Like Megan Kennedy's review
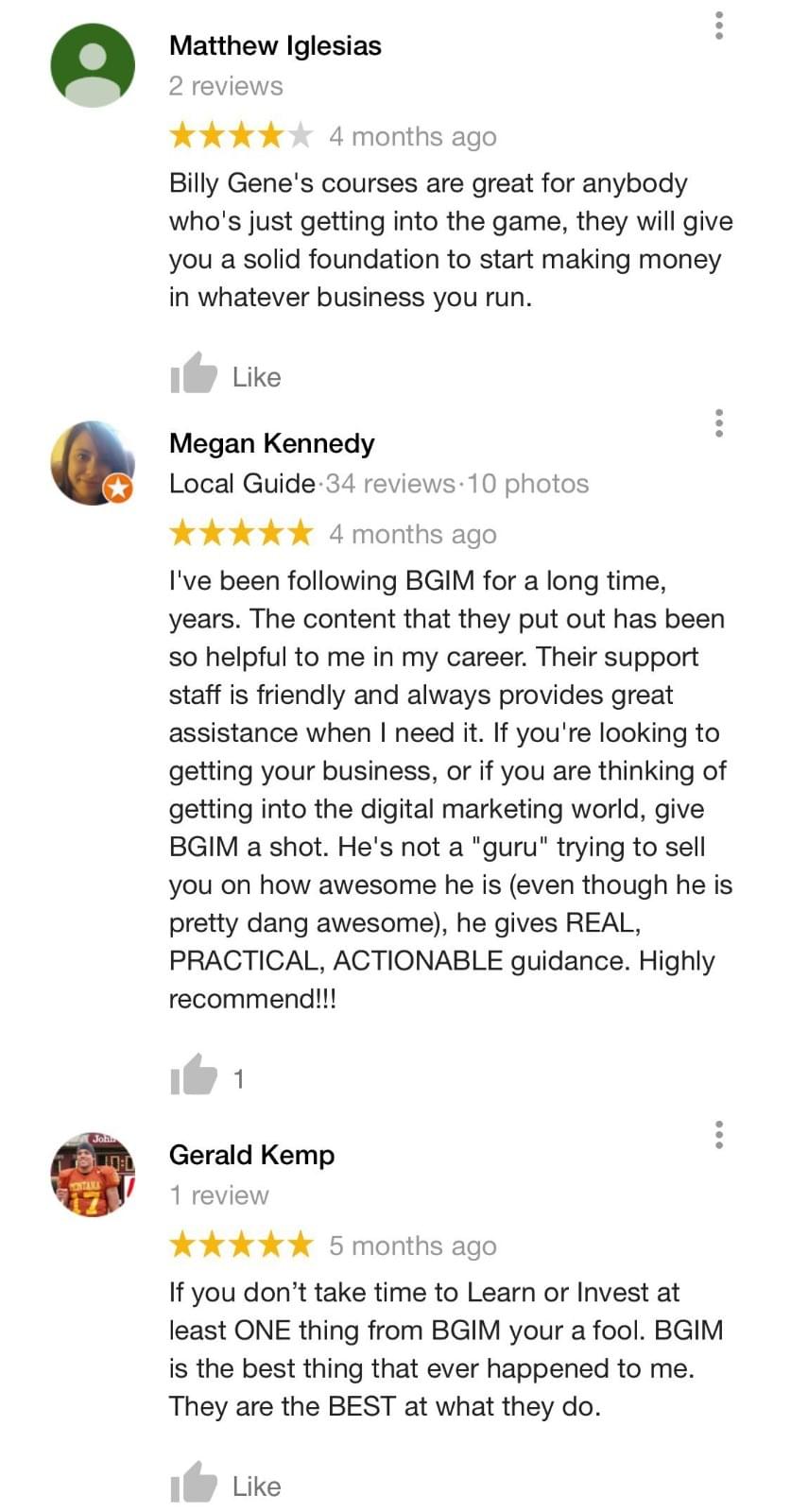The height and width of the screenshot is (1512, 791). (x=195, y=1075)
